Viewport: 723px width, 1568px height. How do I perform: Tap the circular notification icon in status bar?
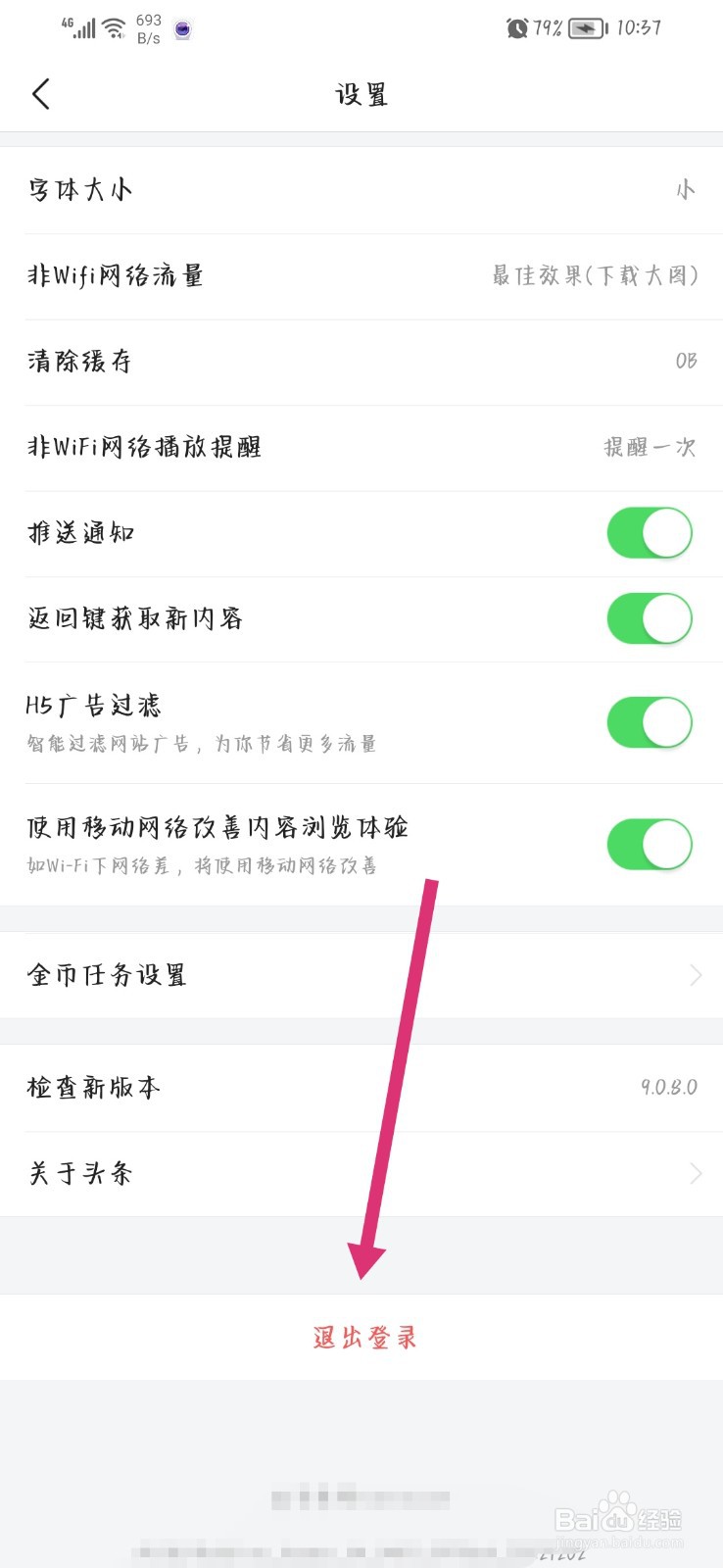[181, 29]
